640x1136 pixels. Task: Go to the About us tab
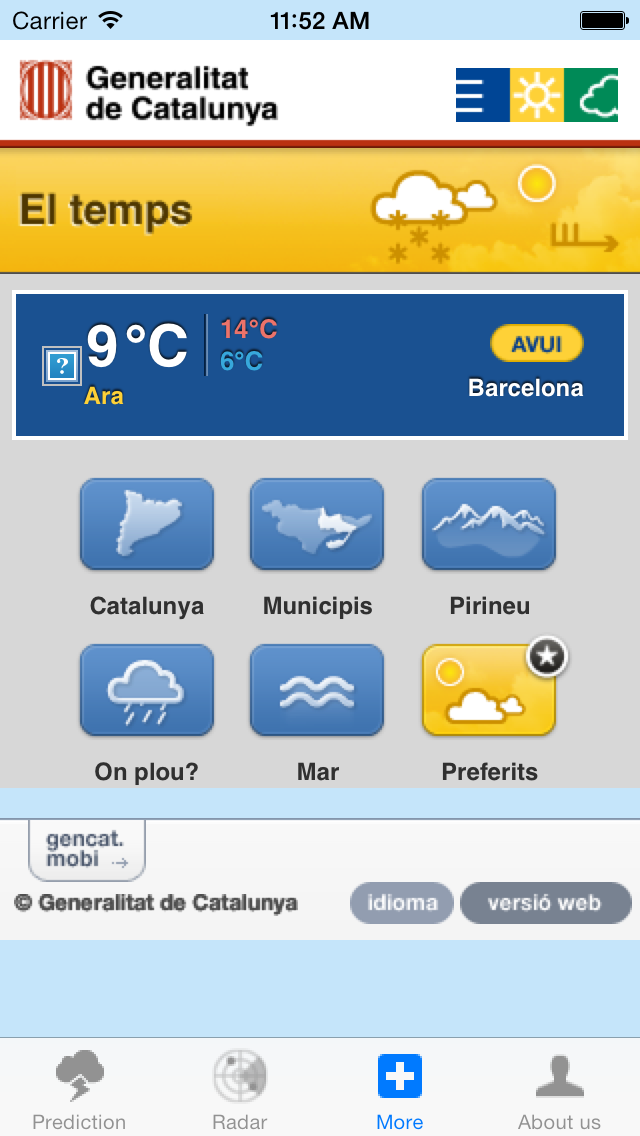pyautogui.click(x=559, y=1091)
